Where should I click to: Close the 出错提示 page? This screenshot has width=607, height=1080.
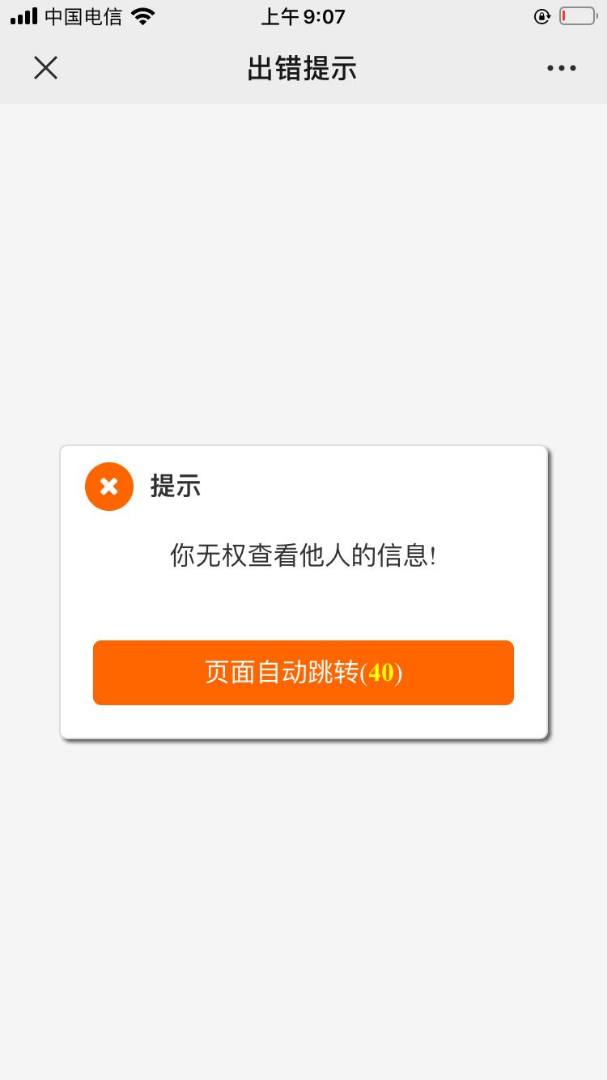(46, 68)
